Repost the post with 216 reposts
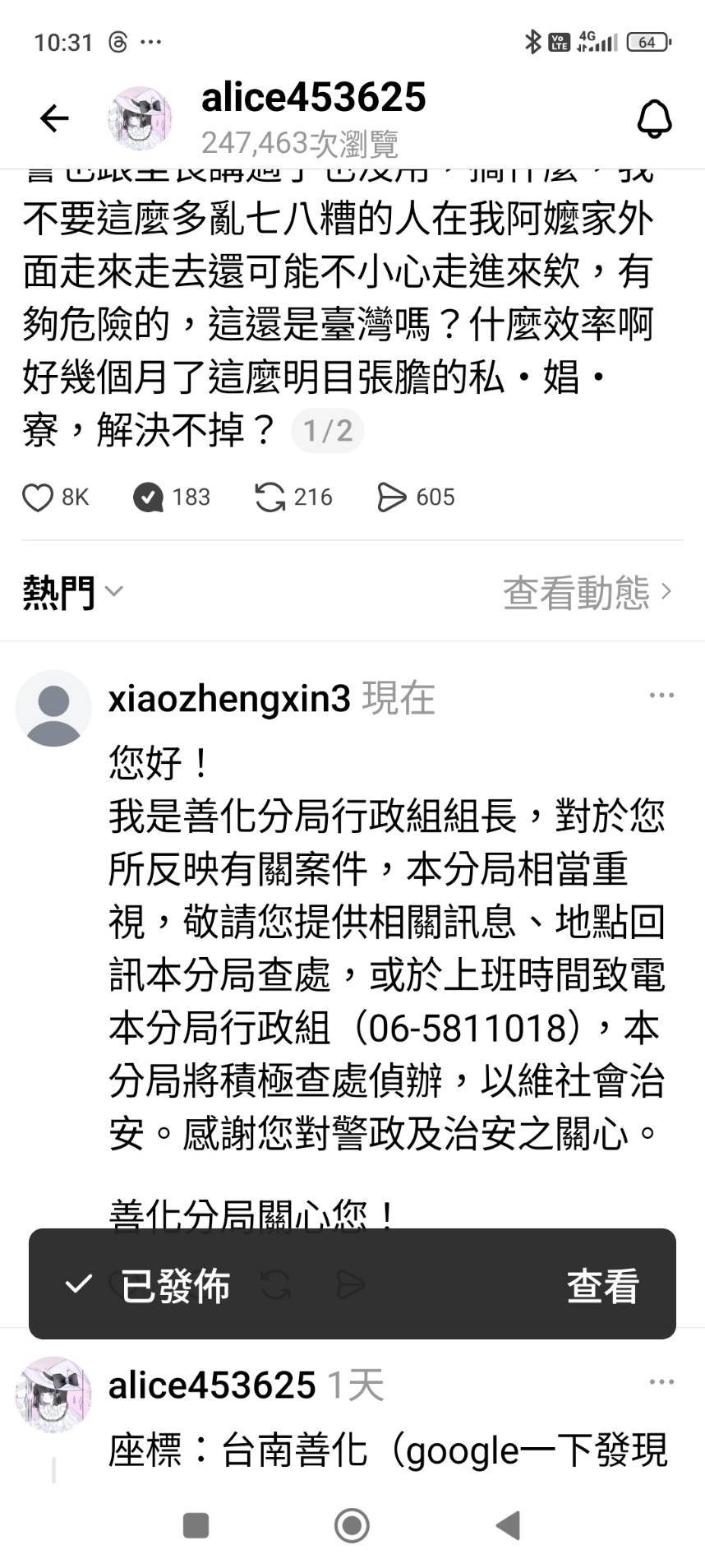705x1568 pixels. click(270, 497)
